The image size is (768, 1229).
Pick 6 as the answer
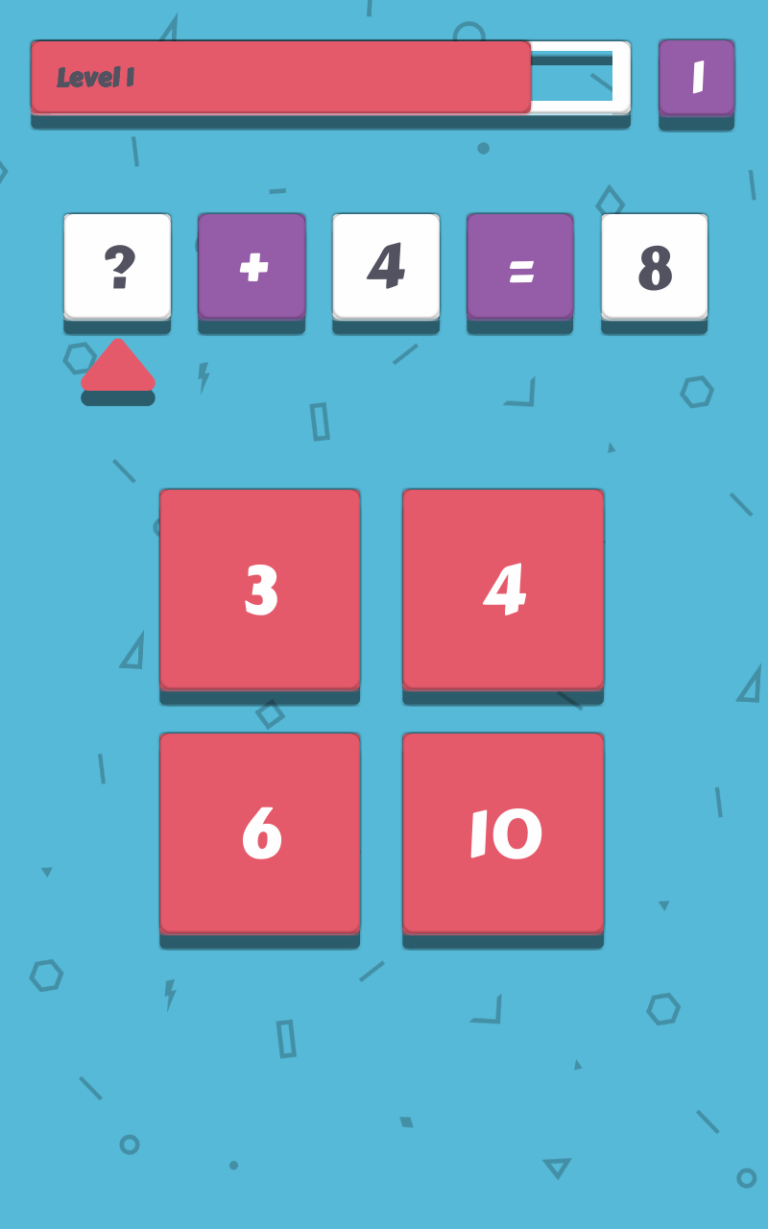(260, 833)
